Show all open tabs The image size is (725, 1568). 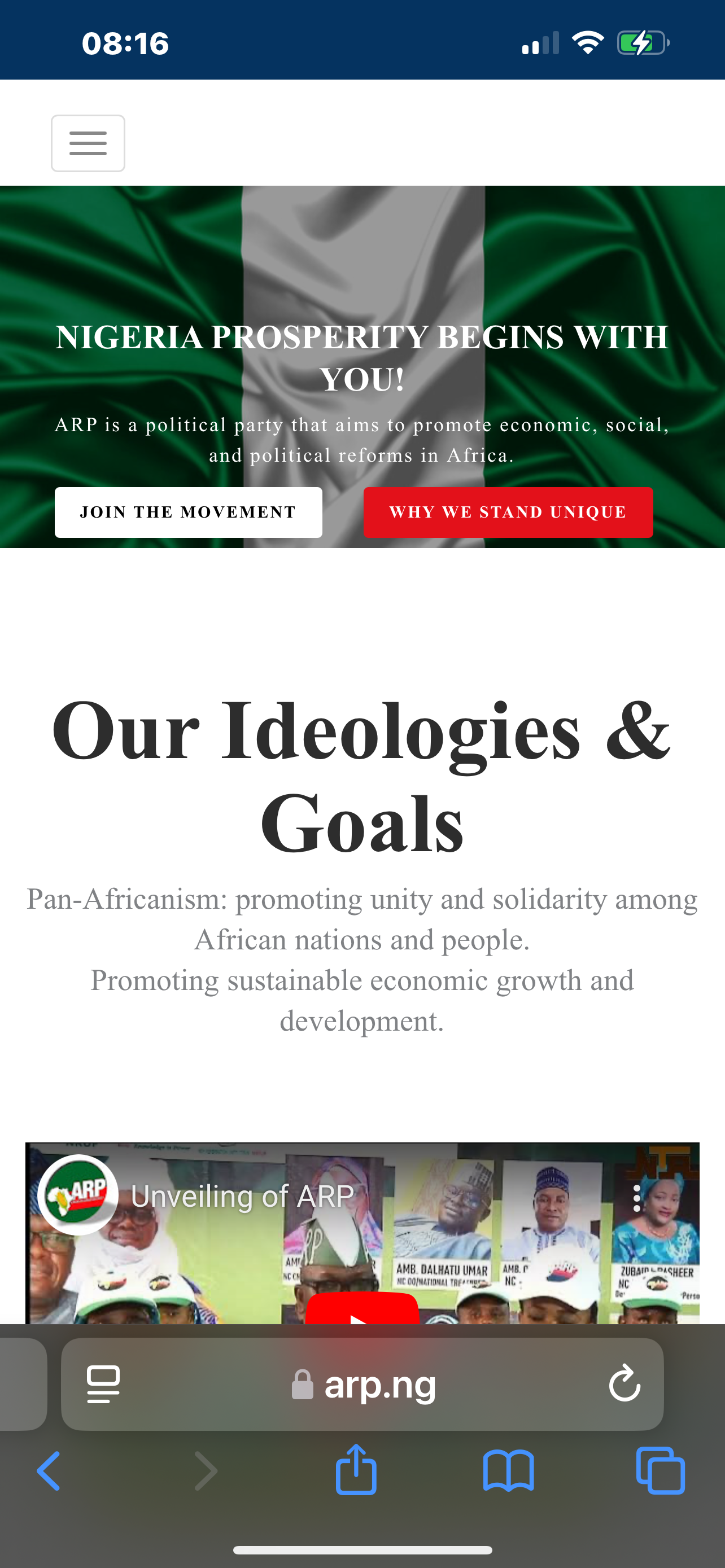[x=661, y=1470]
